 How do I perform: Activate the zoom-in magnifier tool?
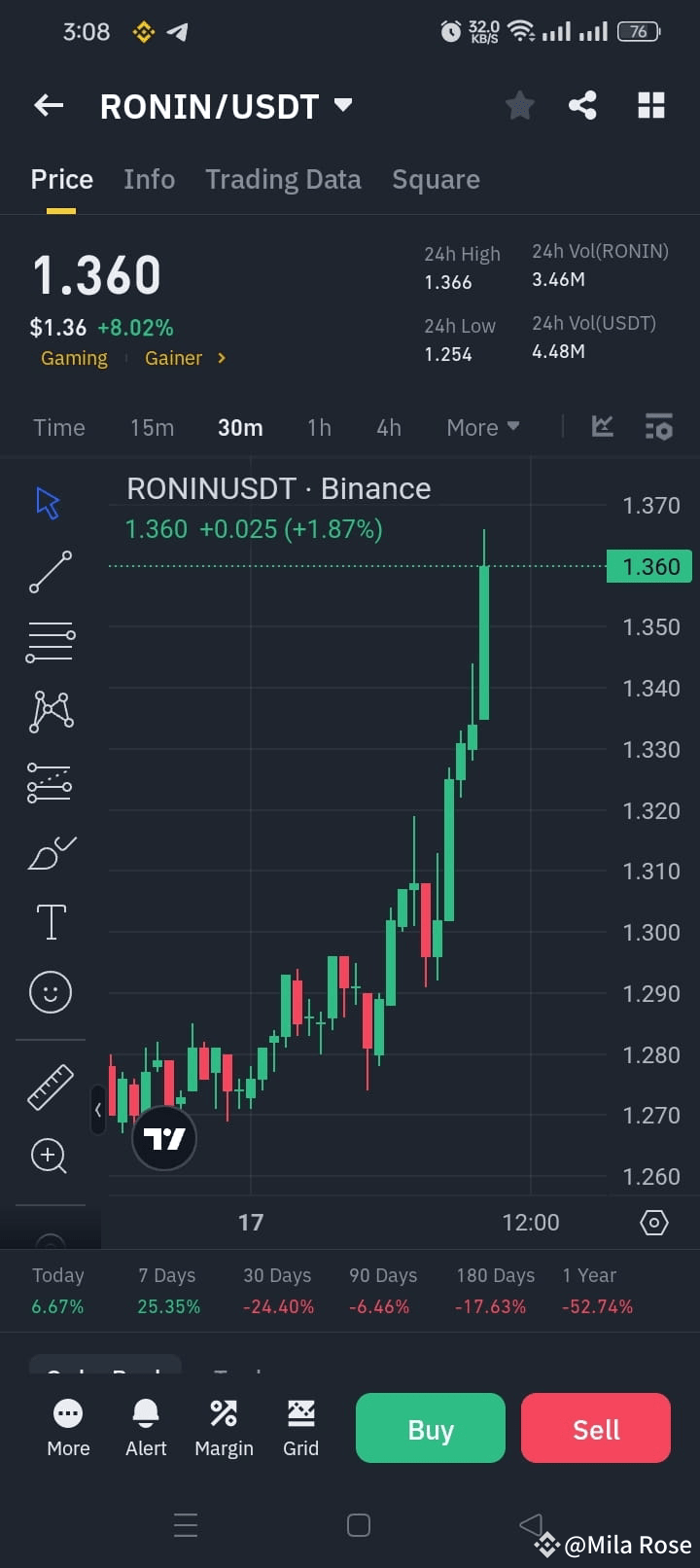coord(50,1156)
